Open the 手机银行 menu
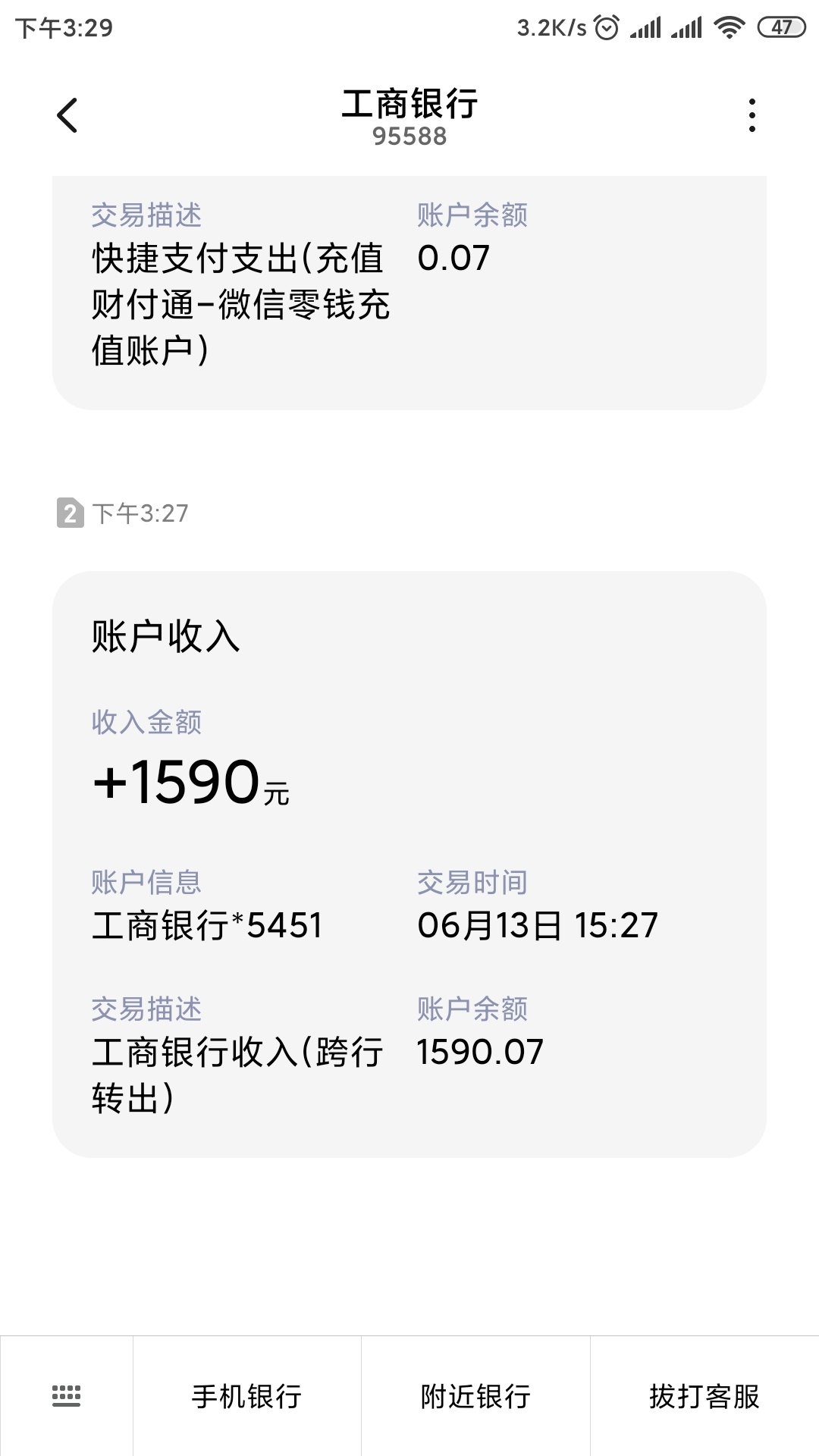The height and width of the screenshot is (1456, 819). click(247, 1395)
